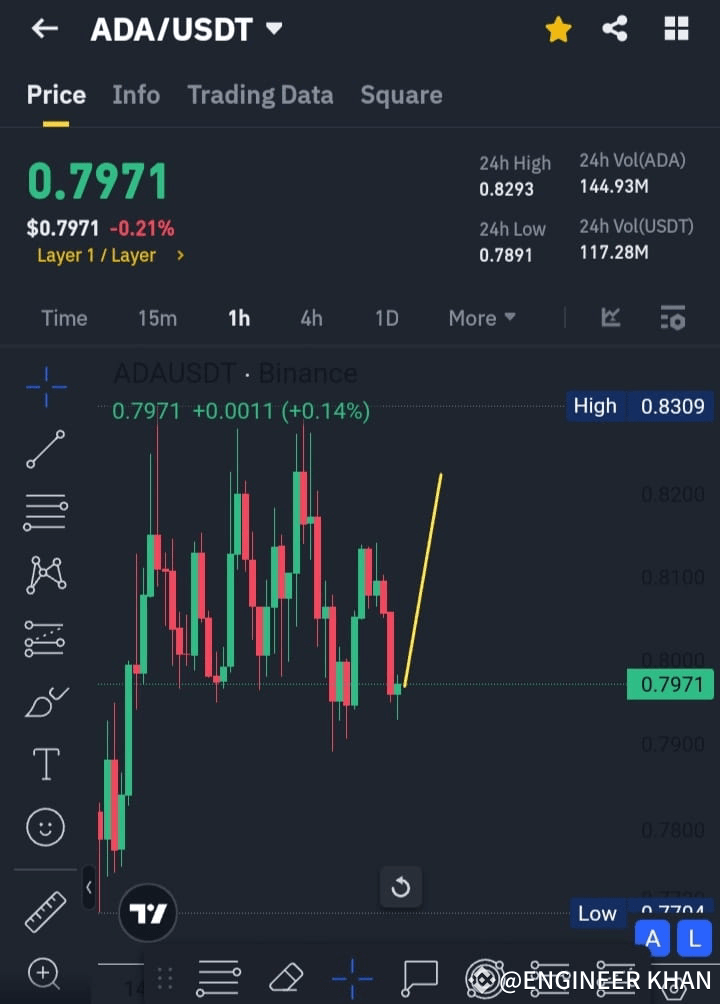
Task: Click the chart reload icon
Action: [x=400, y=887]
